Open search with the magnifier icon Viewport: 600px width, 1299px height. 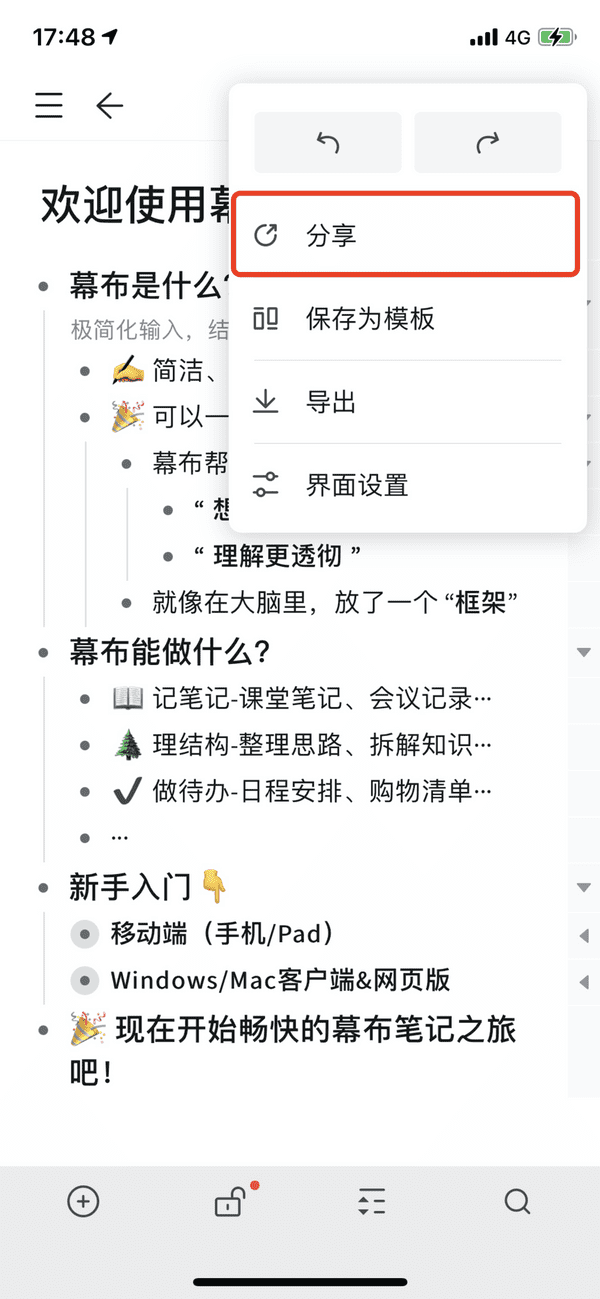click(x=517, y=1201)
